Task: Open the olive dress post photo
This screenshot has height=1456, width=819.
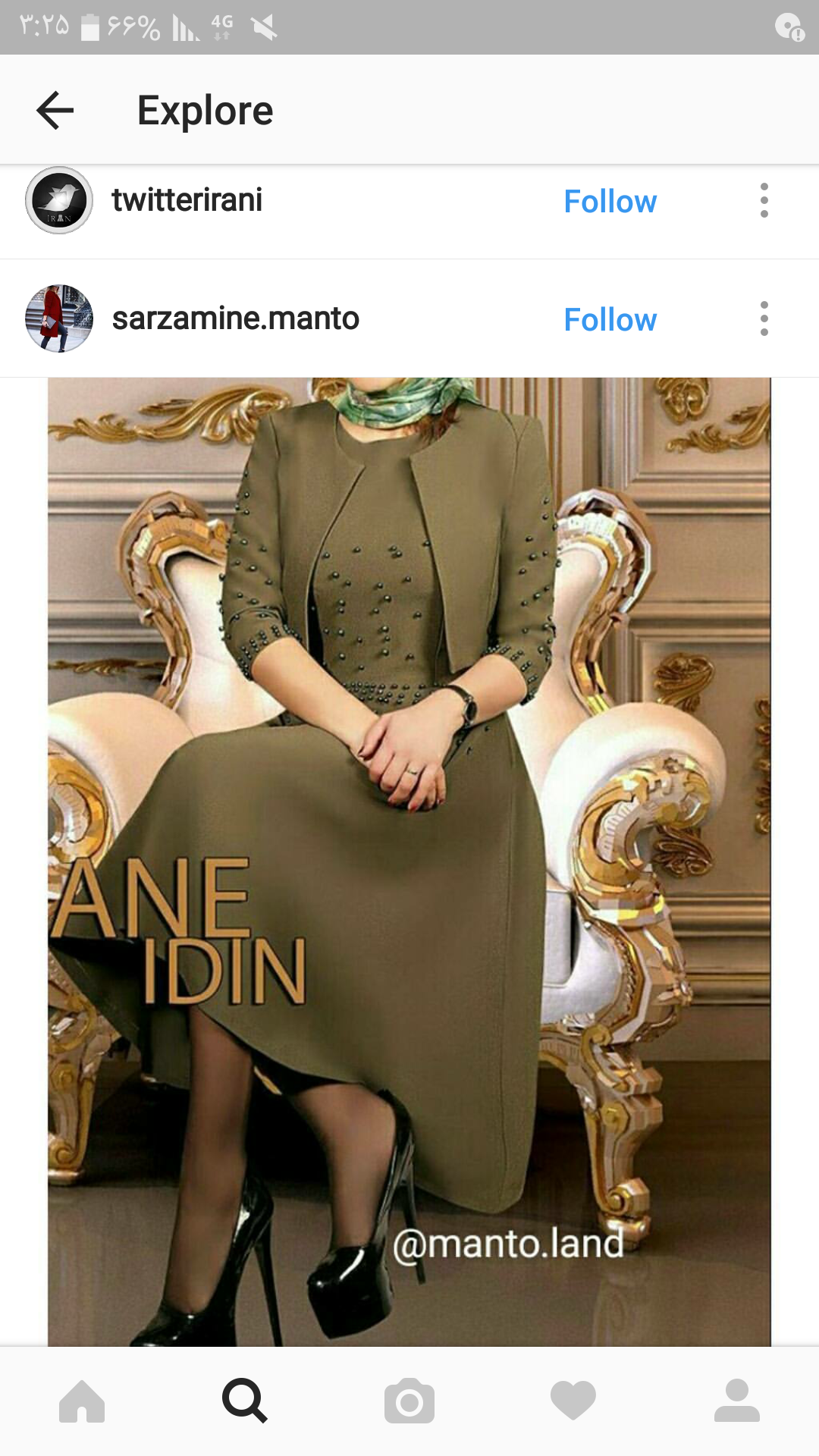Action: tap(409, 861)
